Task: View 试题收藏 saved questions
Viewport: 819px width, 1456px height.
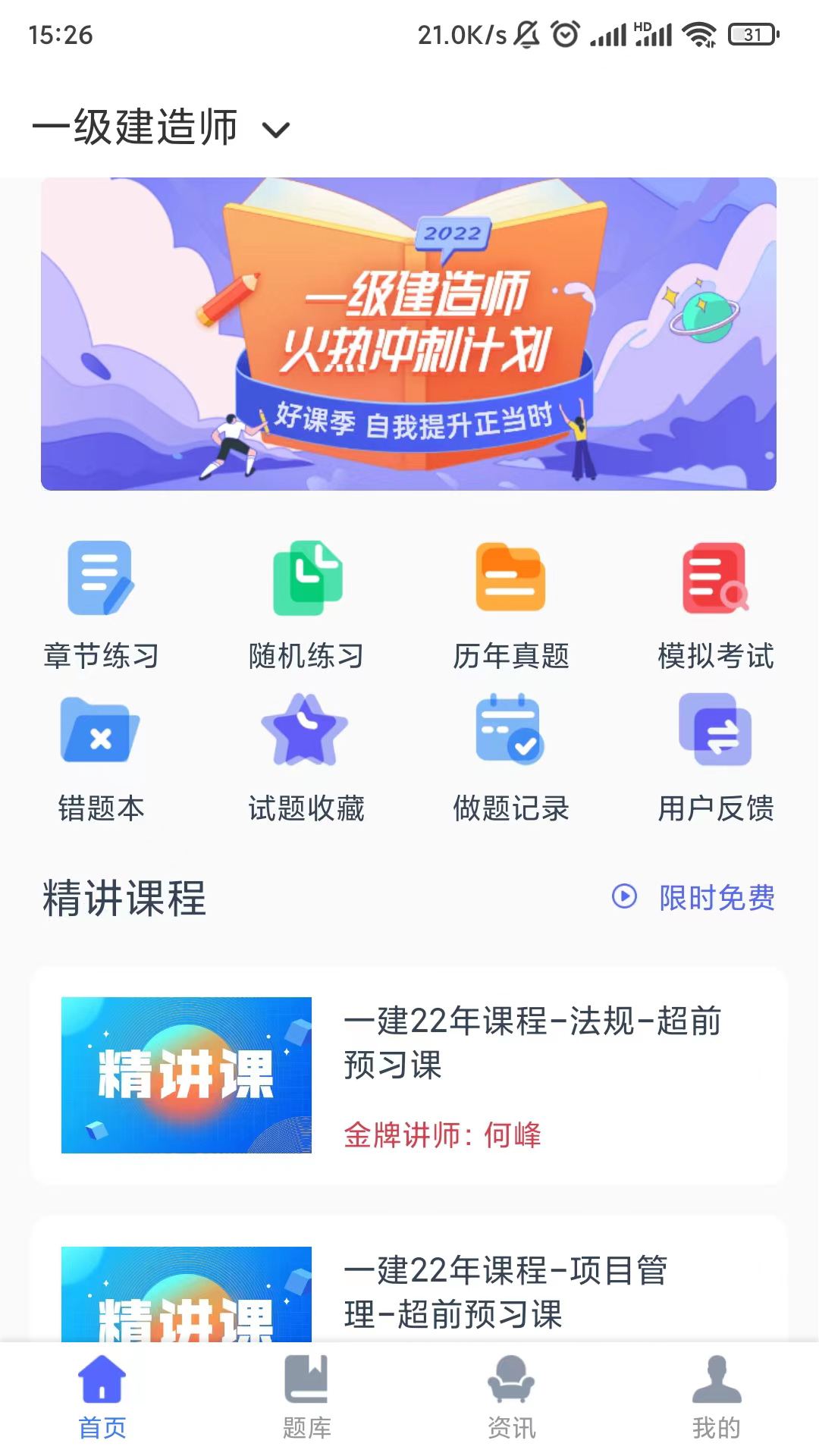Action: [x=306, y=758]
